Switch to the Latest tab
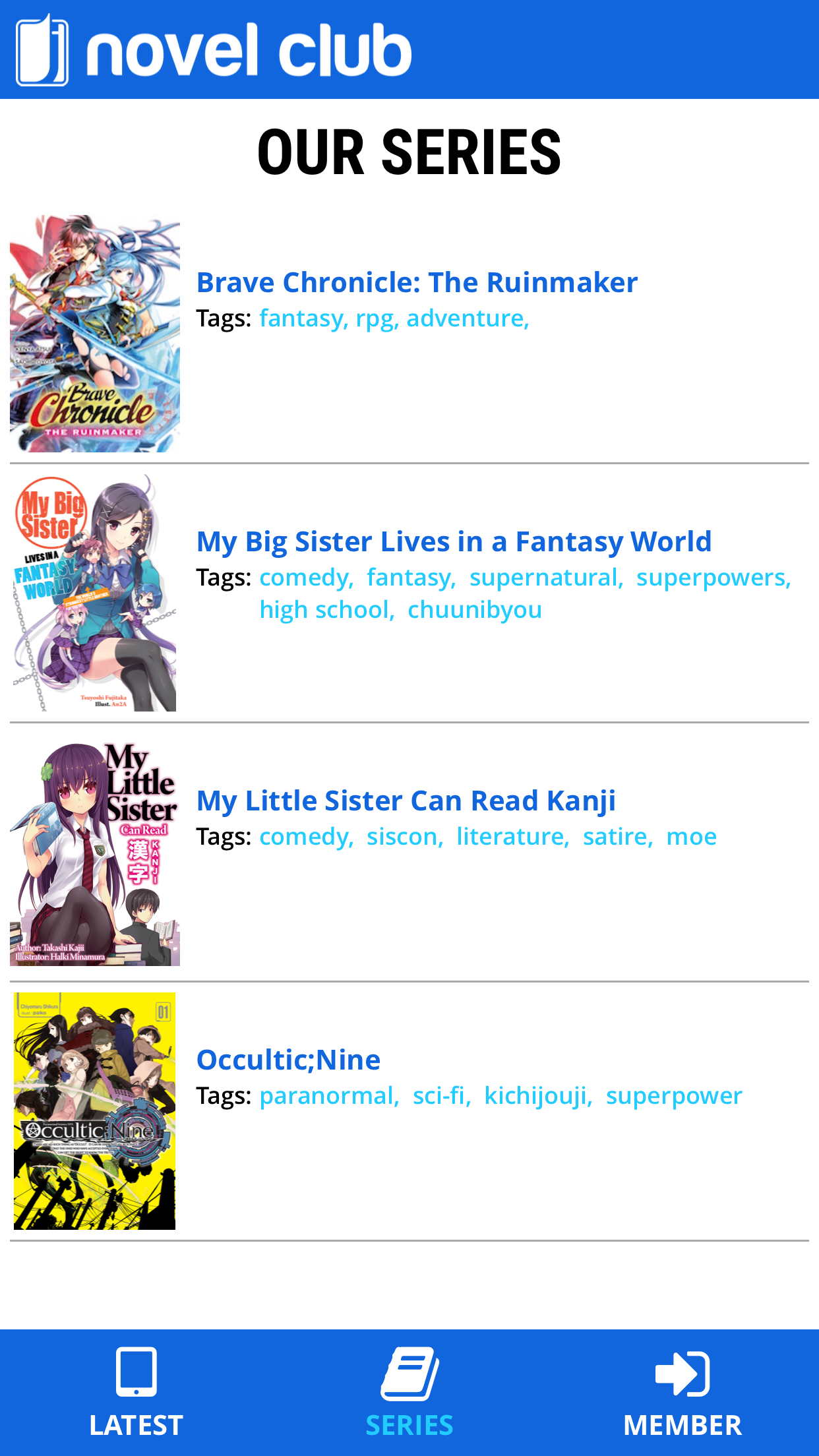819x1456 pixels. (x=136, y=1393)
